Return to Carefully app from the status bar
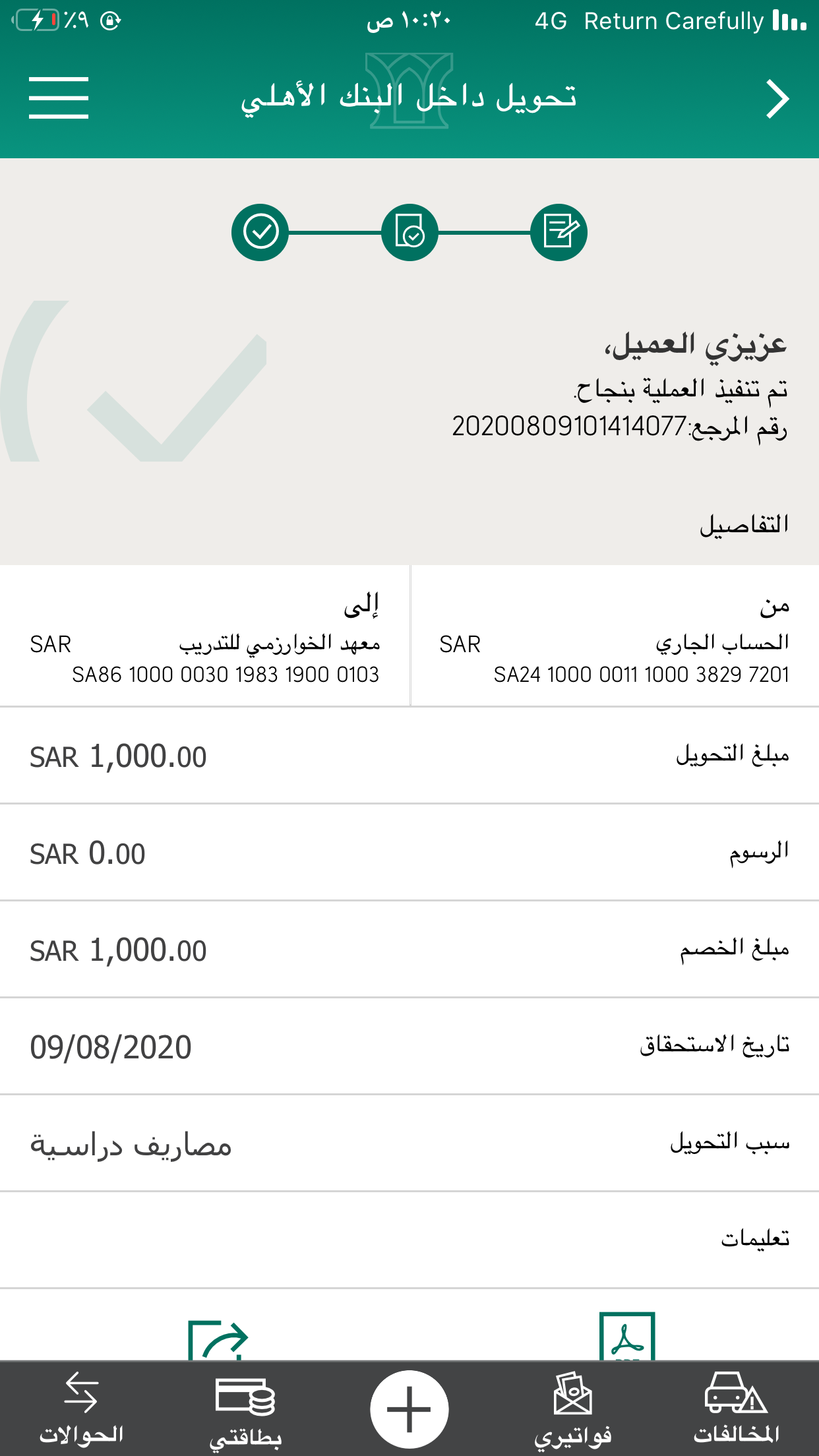 pos(673,21)
